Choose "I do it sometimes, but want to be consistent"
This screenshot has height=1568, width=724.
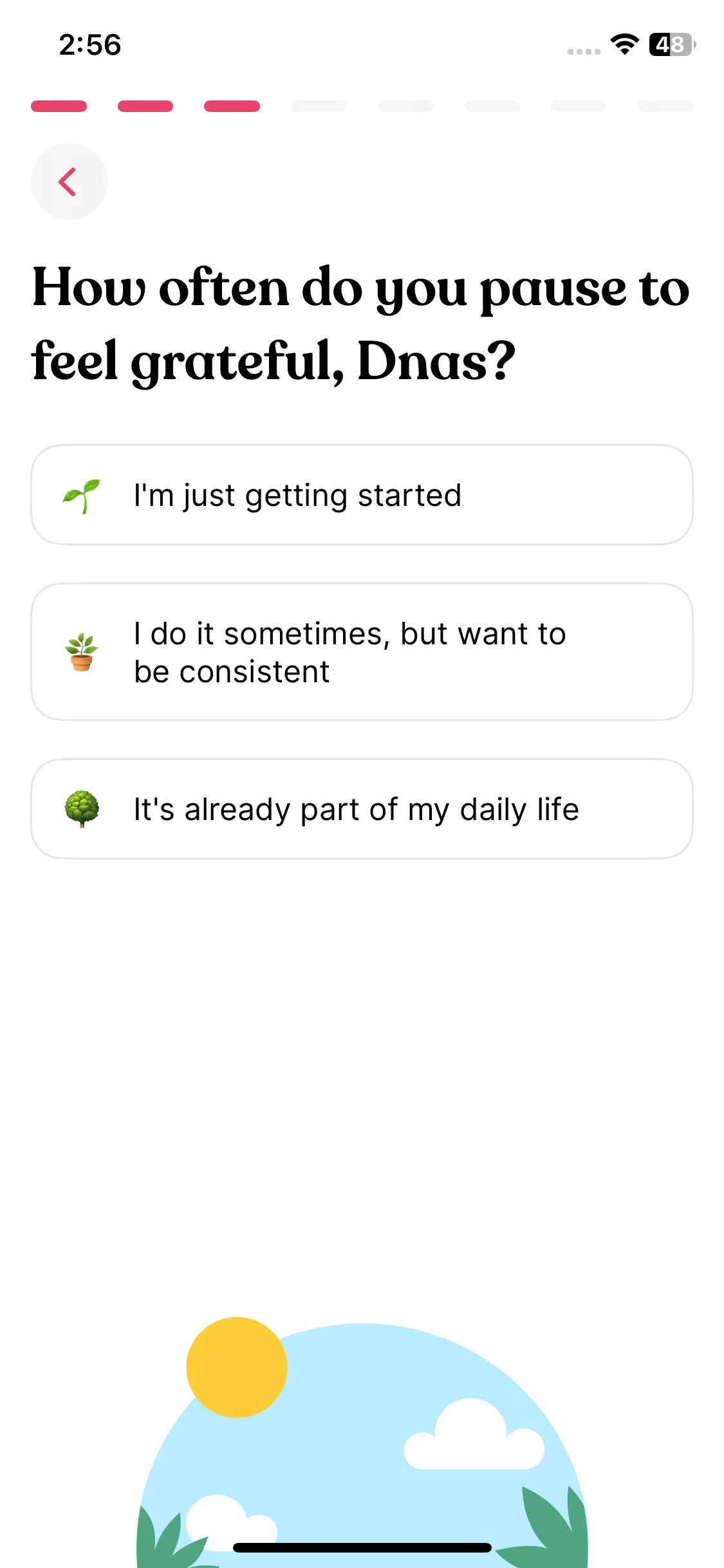click(x=362, y=652)
